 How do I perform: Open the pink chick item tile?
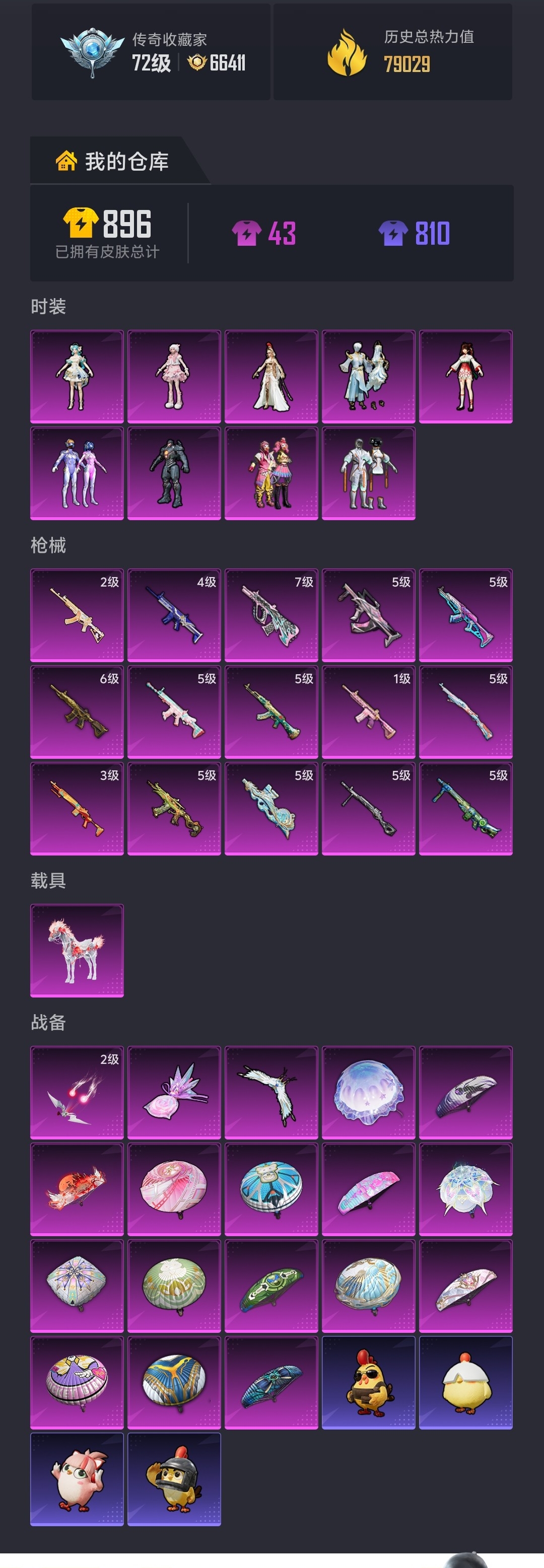[x=77, y=1478]
